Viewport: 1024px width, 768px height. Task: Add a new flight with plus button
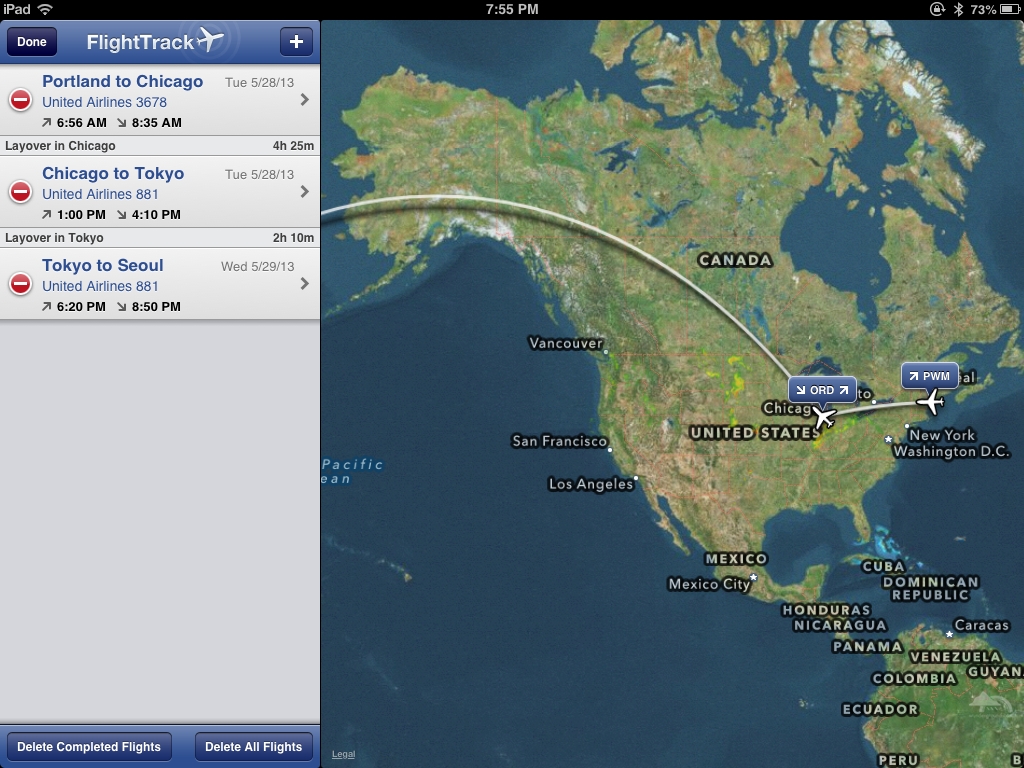295,42
